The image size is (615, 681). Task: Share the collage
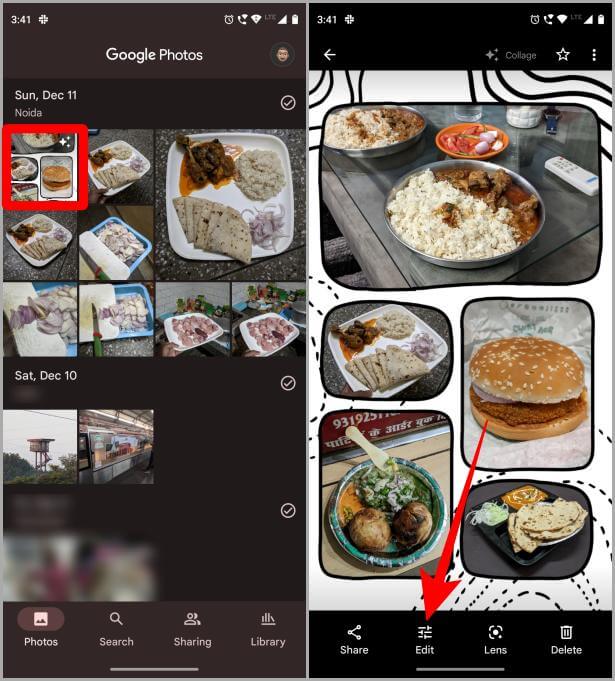[354, 639]
